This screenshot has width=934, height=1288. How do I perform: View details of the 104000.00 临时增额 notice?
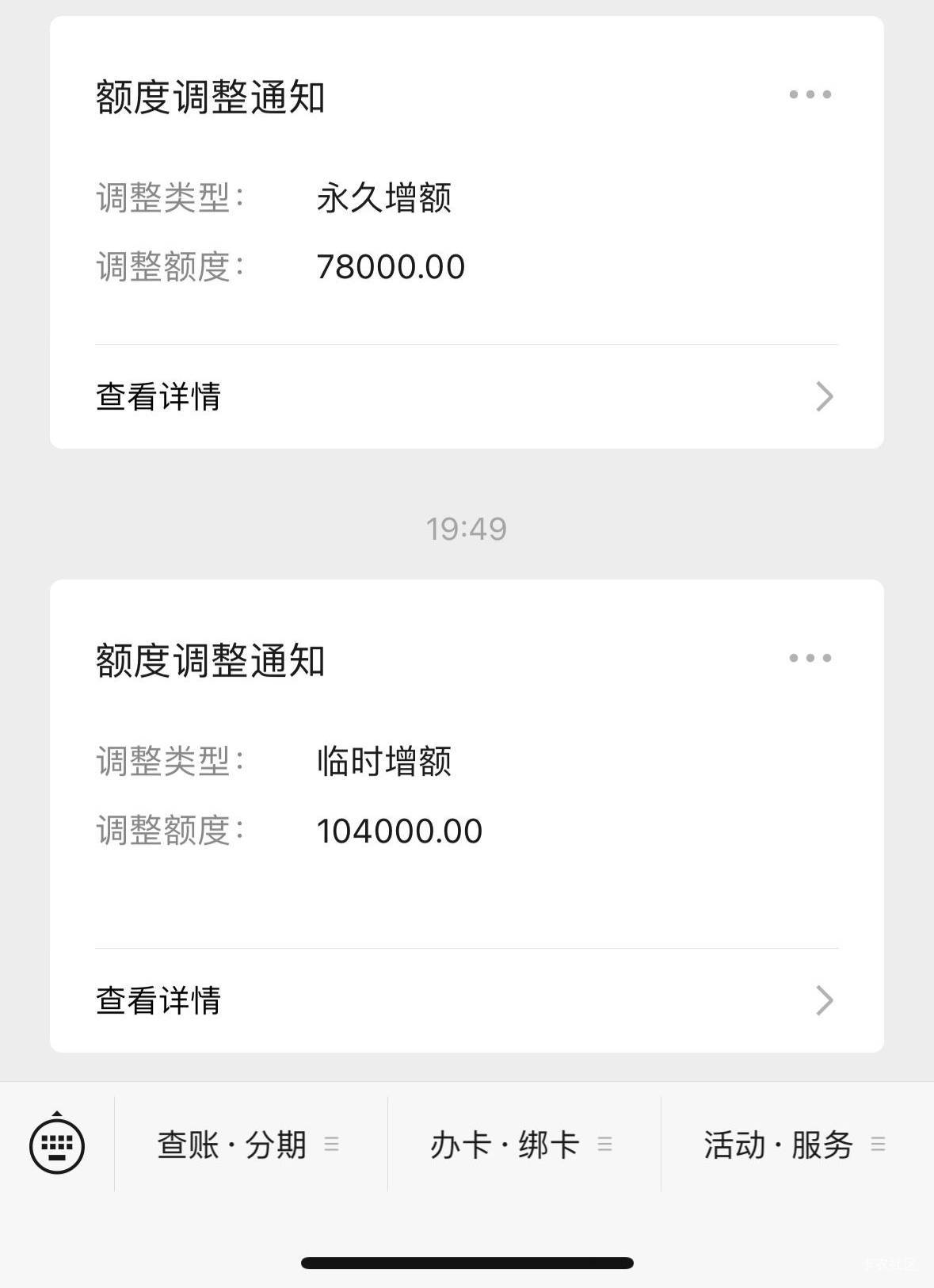(x=466, y=1000)
